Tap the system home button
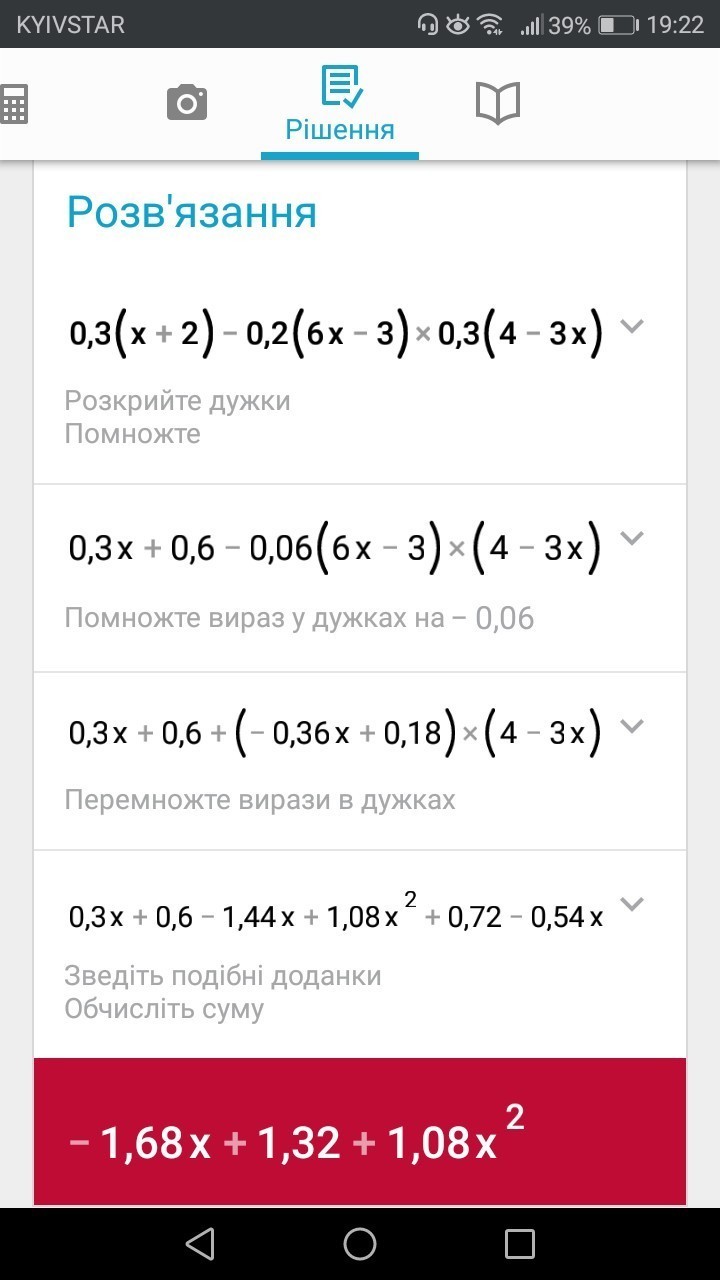Image resolution: width=720 pixels, height=1280 pixels. (x=360, y=1243)
